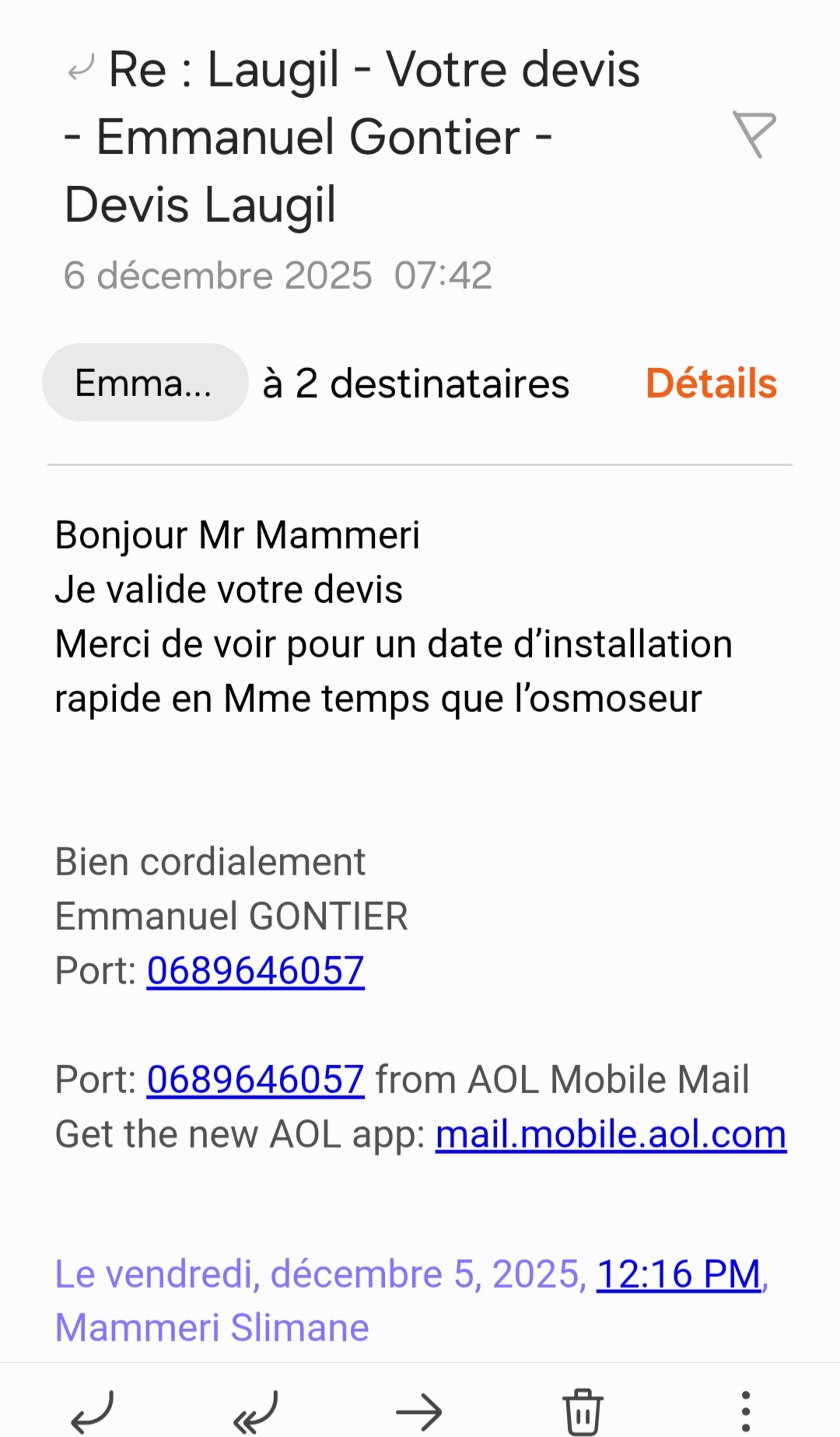Open the more options menu
The width and height of the screenshot is (840, 1437).
pyautogui.click(x=745, y=1412)
